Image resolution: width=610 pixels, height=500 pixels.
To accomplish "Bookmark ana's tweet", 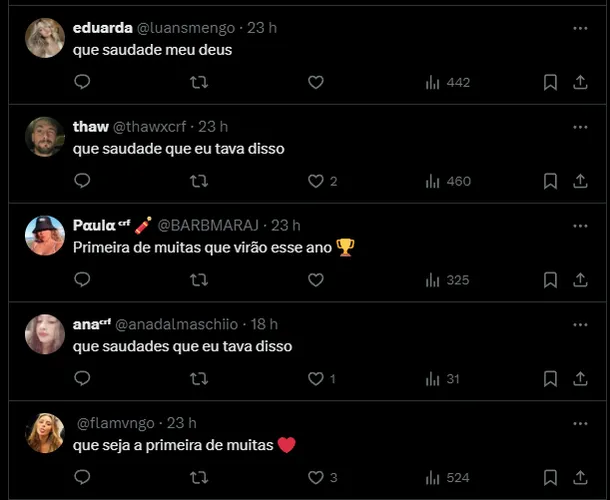I will click(550, 378).
